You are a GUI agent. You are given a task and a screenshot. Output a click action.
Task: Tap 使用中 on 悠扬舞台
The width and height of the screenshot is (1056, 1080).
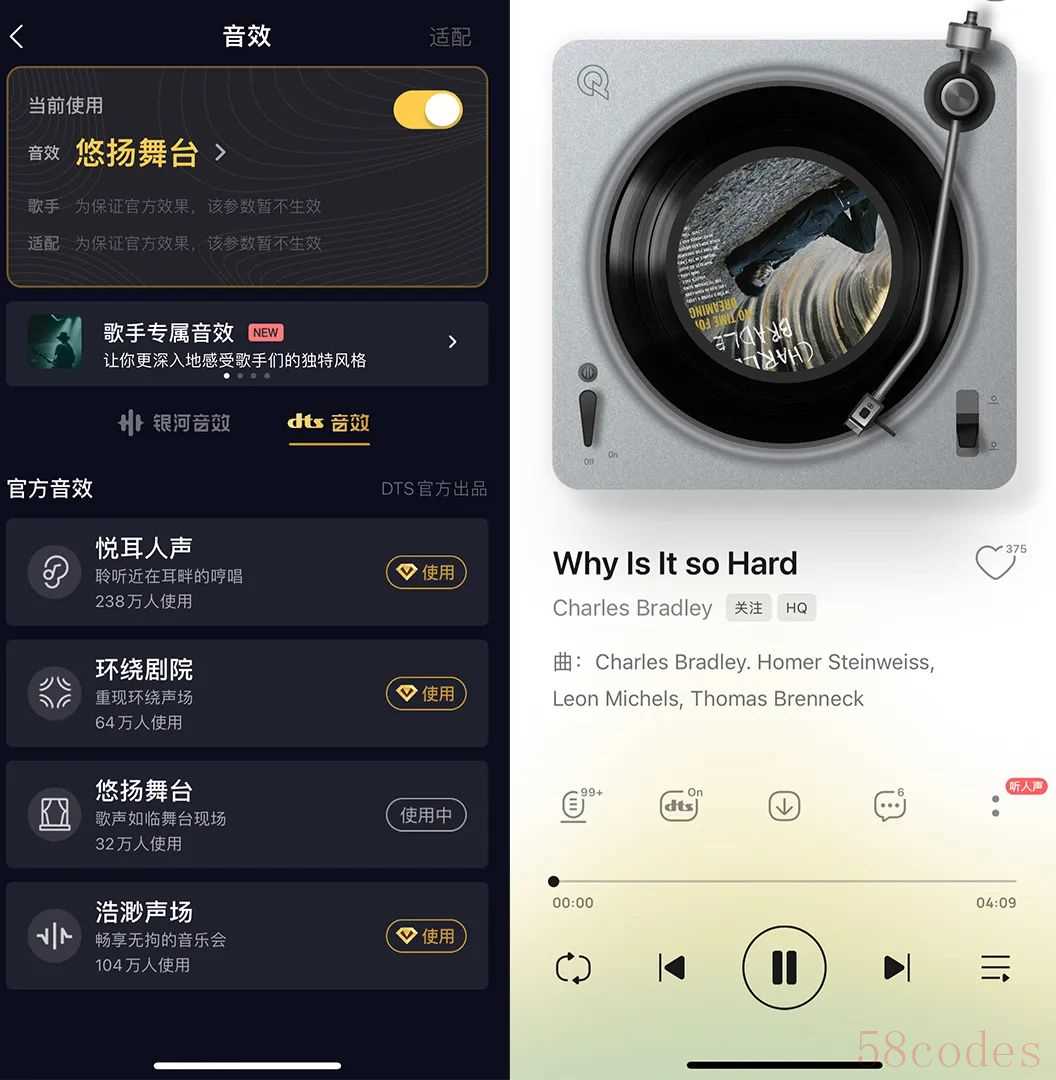click(x=426, y=815)
